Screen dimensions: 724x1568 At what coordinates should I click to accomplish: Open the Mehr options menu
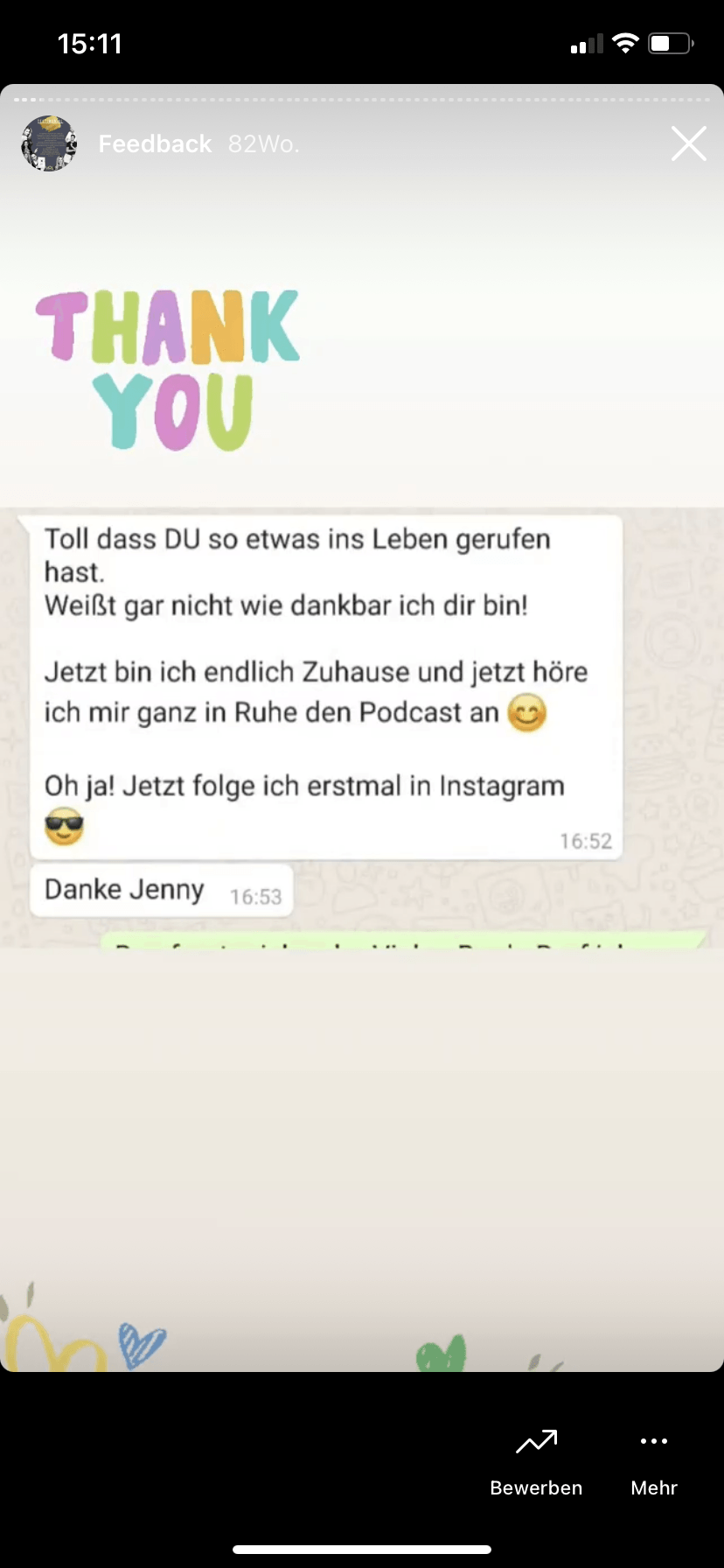tap(653, 1462)
